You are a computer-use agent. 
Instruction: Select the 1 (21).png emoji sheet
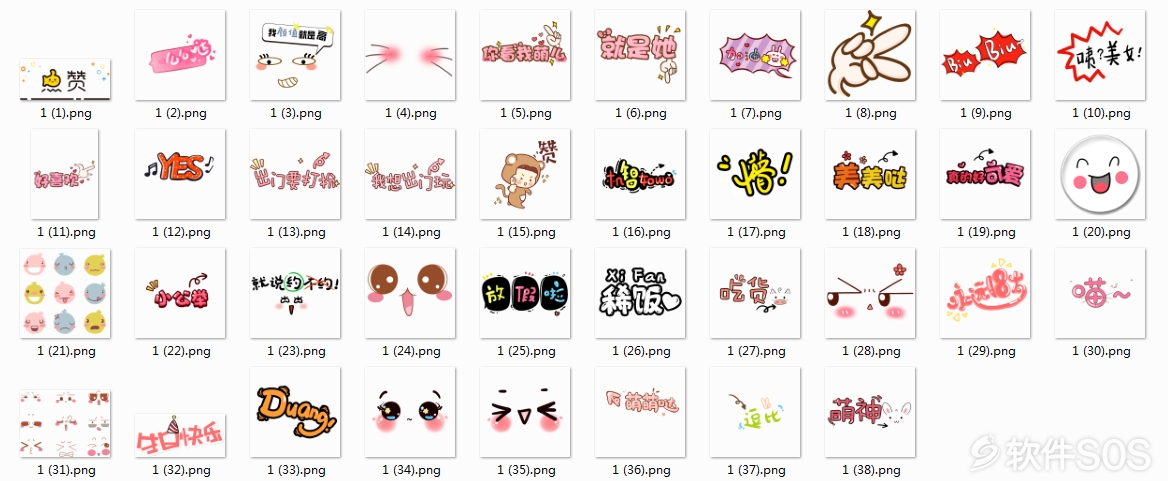[x=65, y=293]
